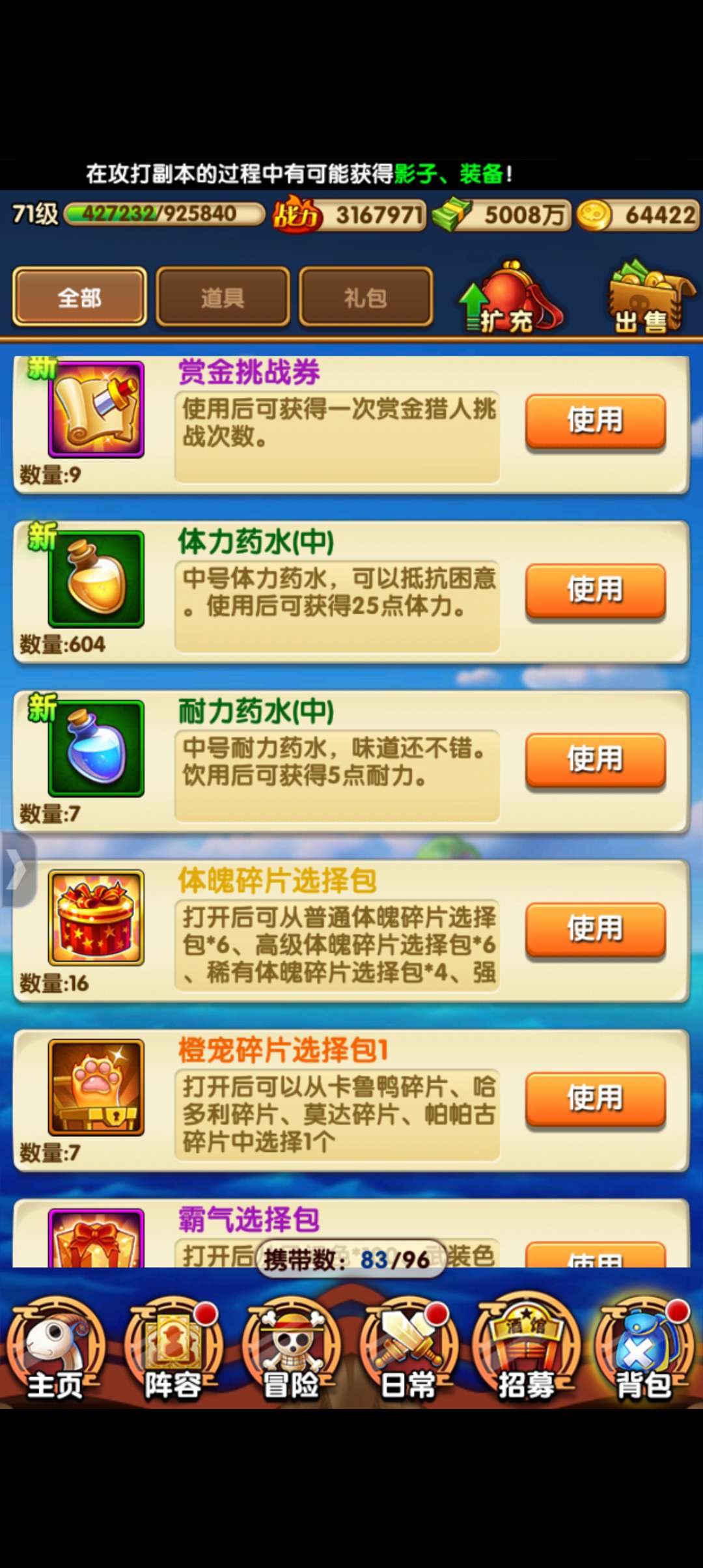Tap 扩充 to expand backpack capacity
The height and width of the screenshot is (1568, 703).
[510, 299]
